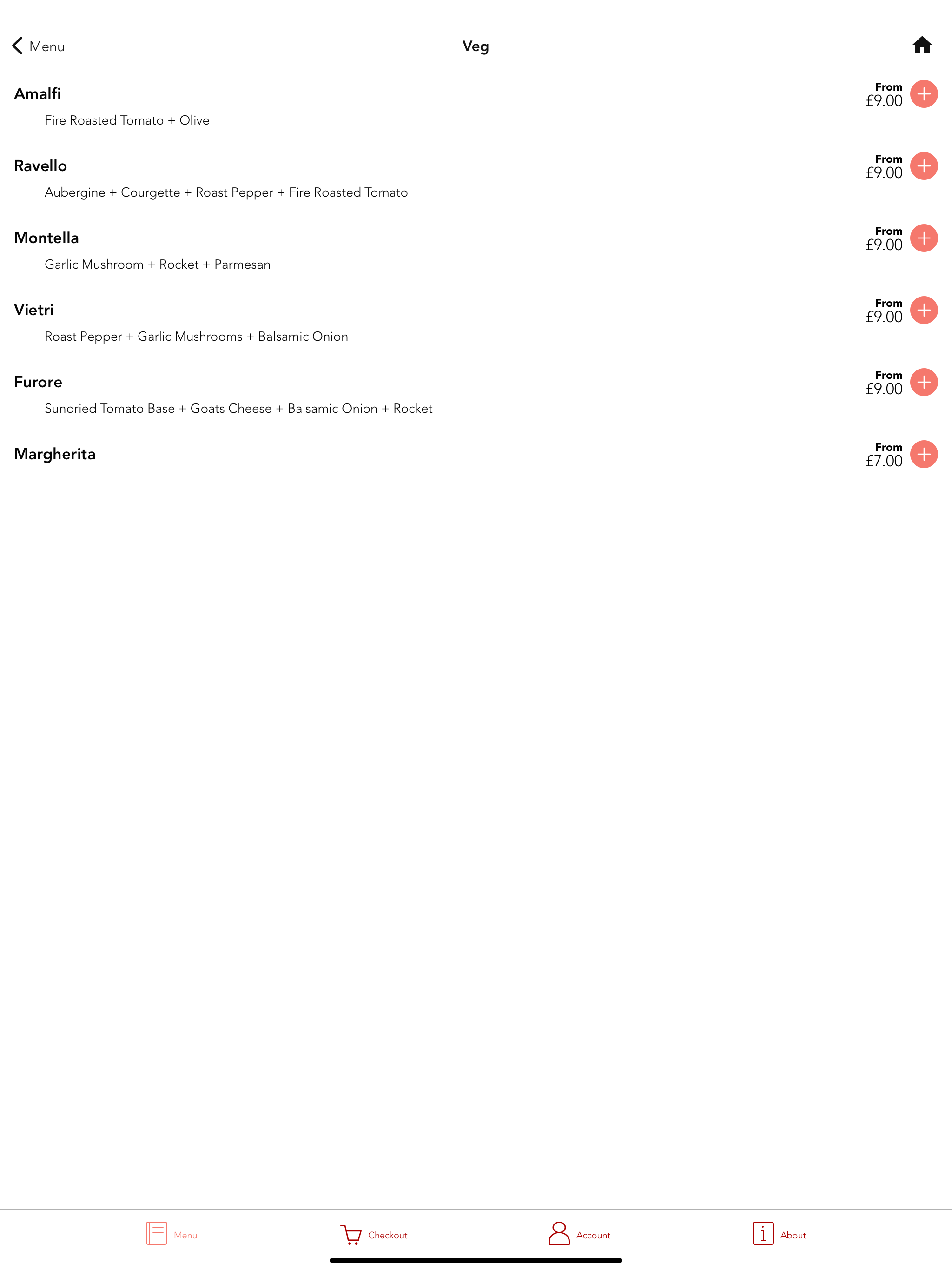The width and height of the screenshot is (952, 1270).
Task: Select the About label in the bottom bar
Action: (x=793, y=1235)
